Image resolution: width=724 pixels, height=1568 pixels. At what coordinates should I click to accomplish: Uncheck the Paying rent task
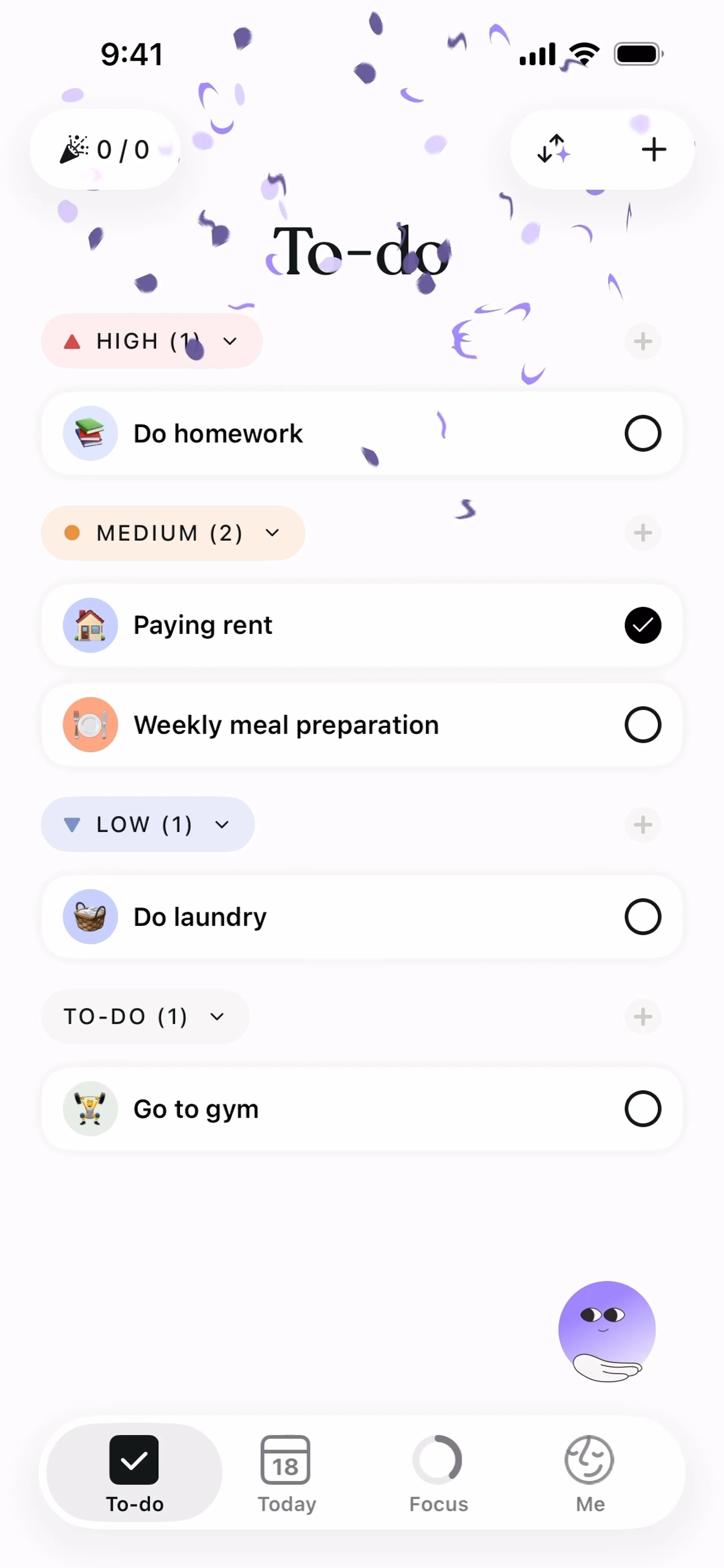[643, 625]
